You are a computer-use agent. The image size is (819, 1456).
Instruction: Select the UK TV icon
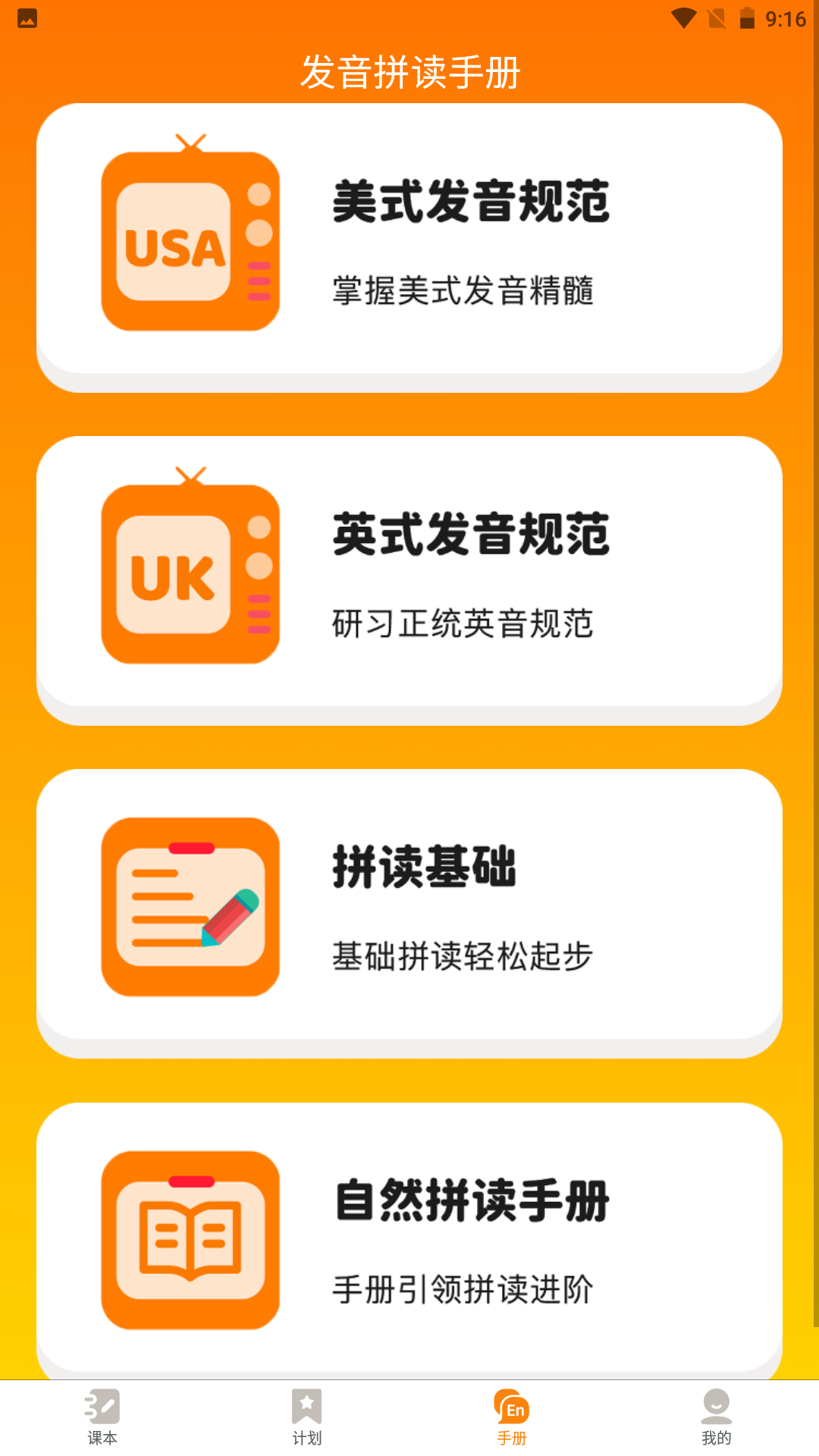190,573
